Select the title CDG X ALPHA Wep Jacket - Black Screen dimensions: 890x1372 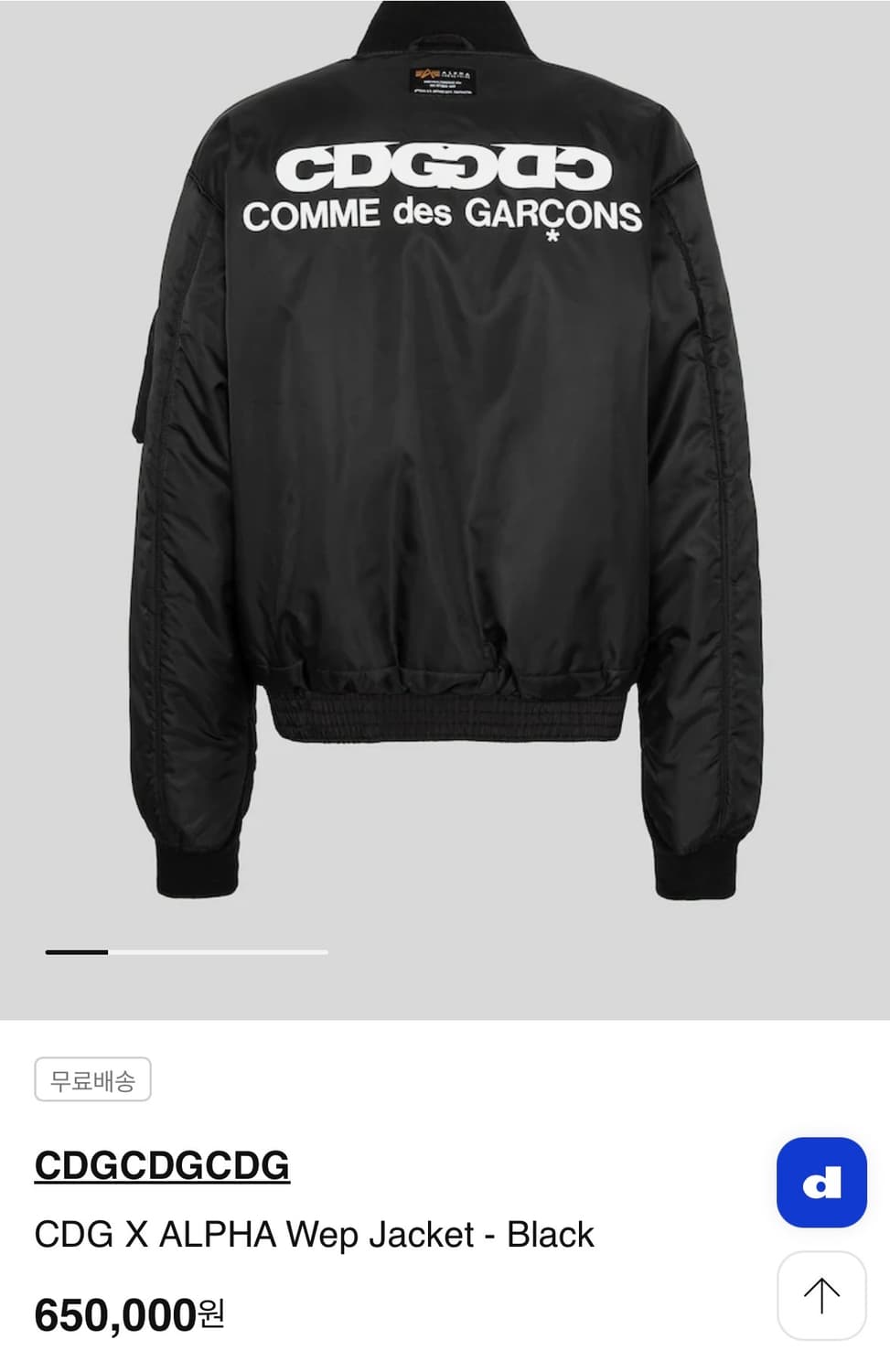click(314, 1234)
